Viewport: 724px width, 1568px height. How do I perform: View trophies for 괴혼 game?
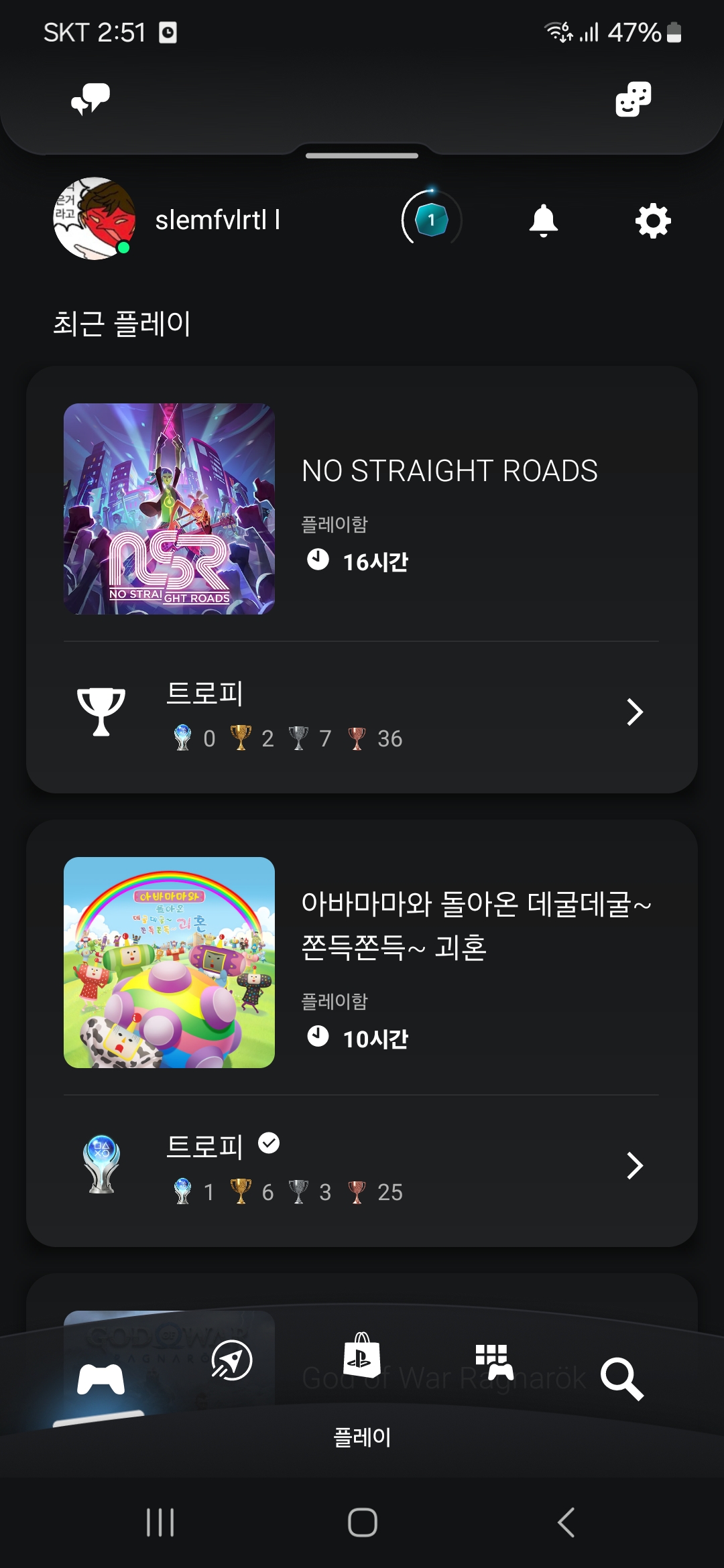[x=362, y=1167]
